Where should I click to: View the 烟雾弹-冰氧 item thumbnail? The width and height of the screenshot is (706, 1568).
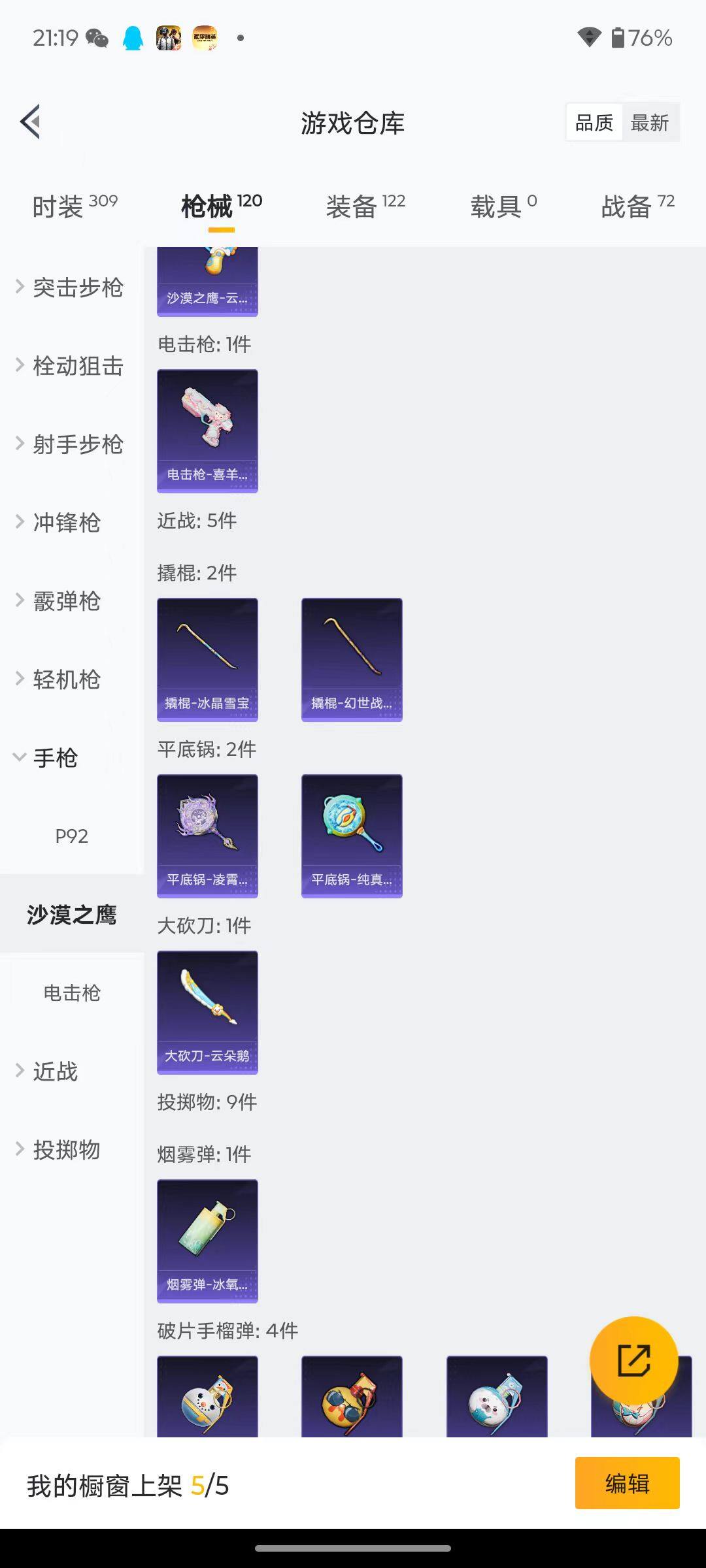pyautogui.click(x=207, y=1241)
